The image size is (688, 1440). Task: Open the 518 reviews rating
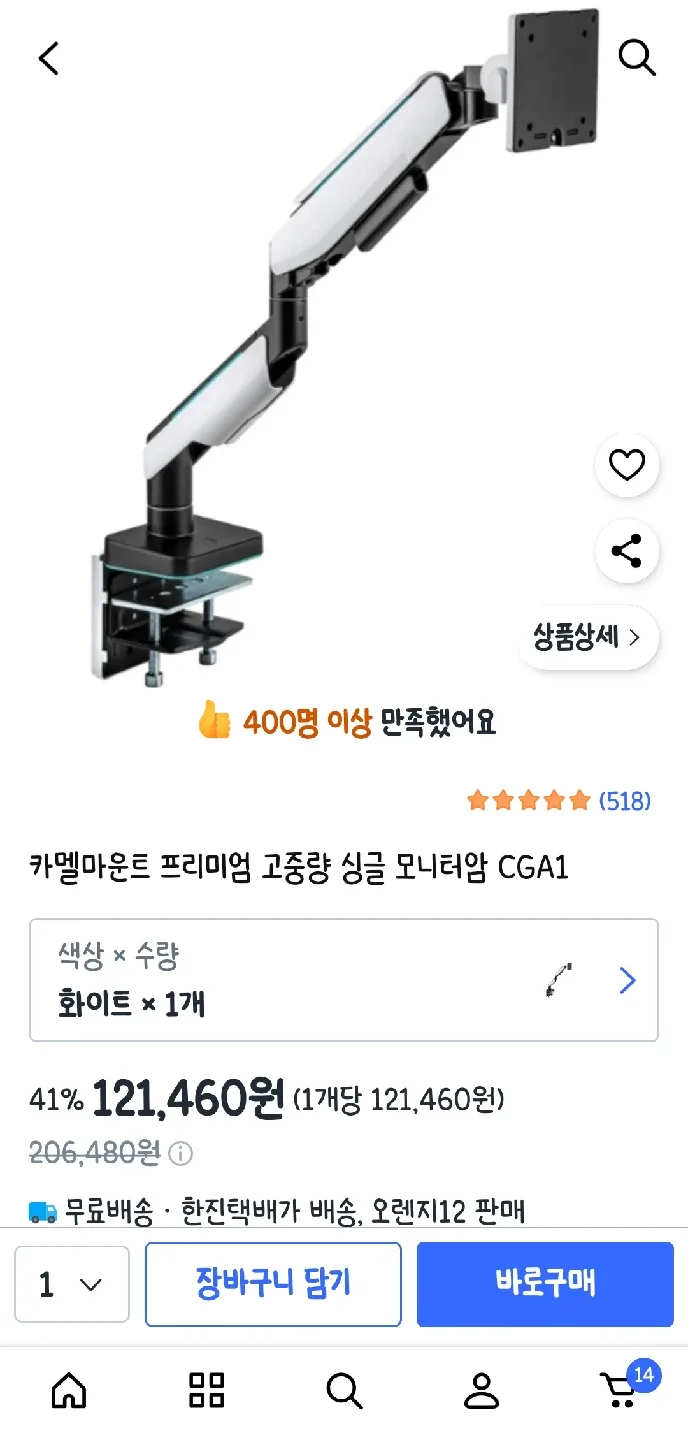click(x=559, y=800)
